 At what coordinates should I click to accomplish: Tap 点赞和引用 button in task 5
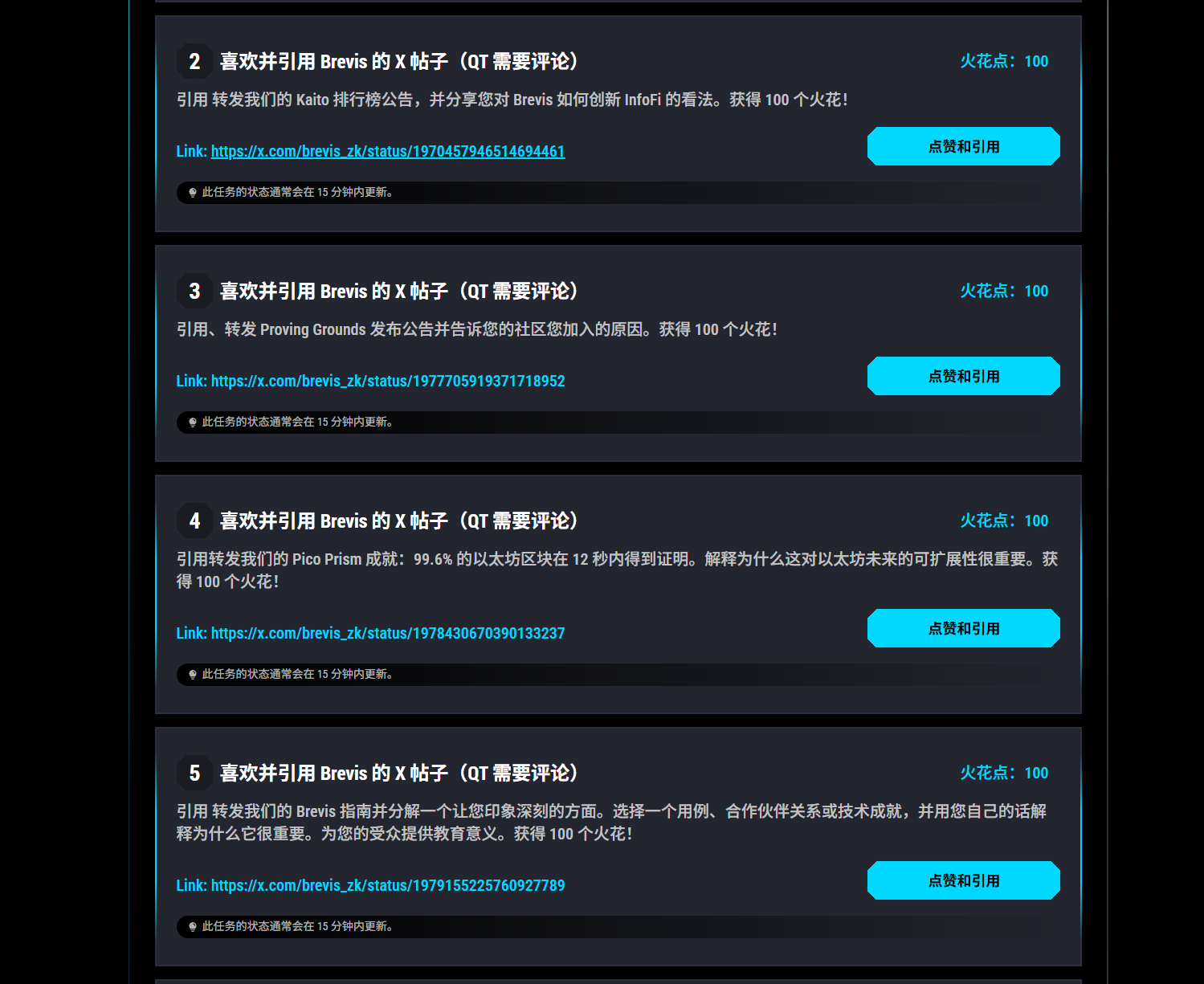pos(963,880)
